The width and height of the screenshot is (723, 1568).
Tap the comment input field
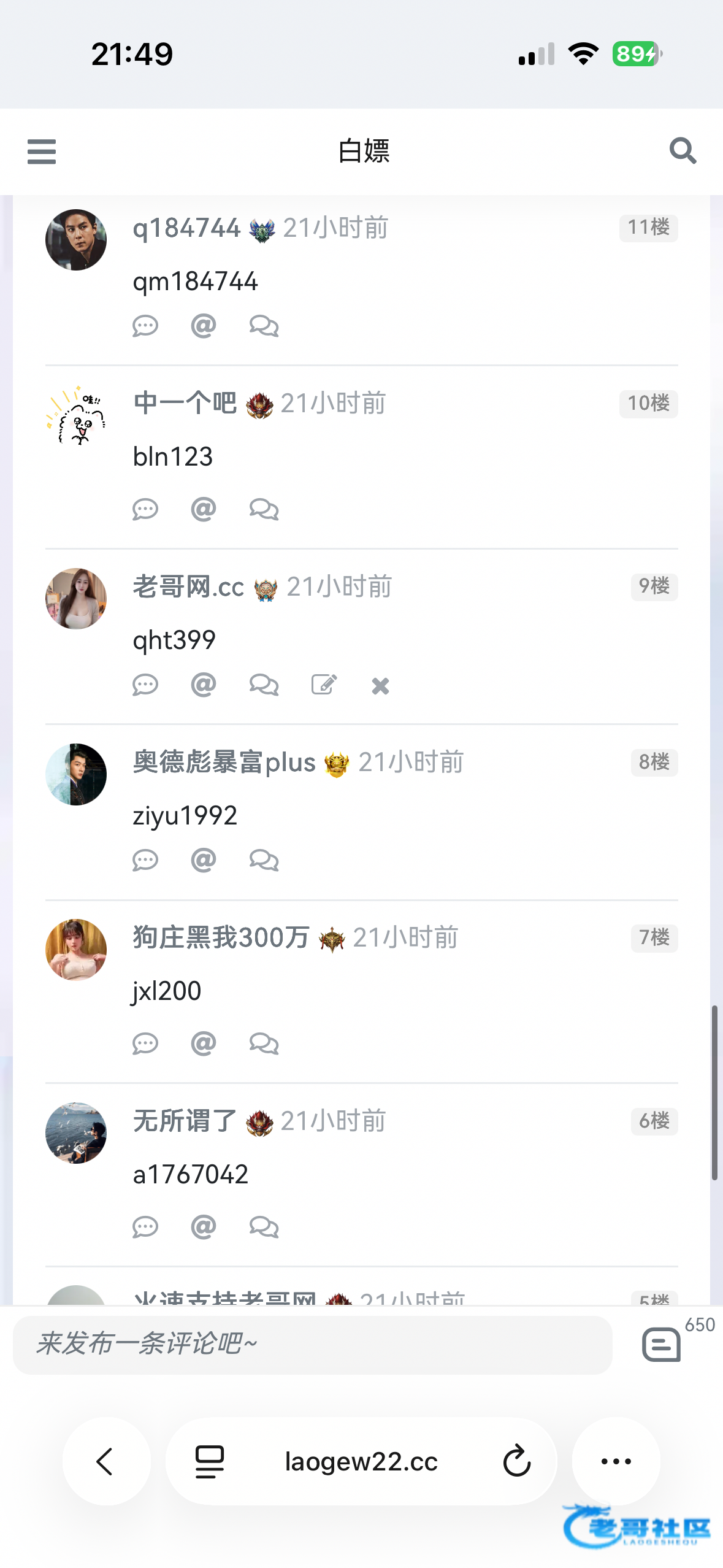coord(313,1345)
